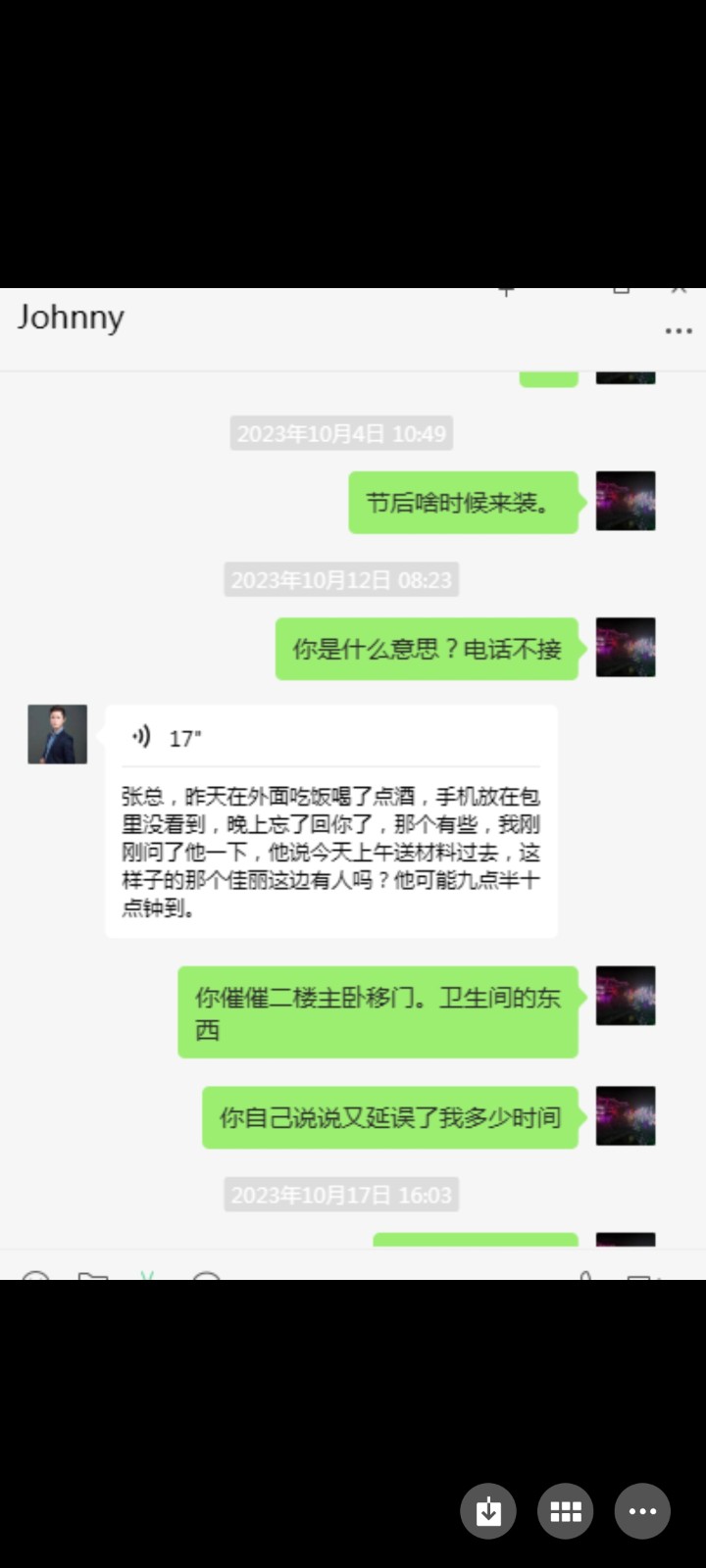Open the more options button at the bottom
This screenshot has width=706, height=1568.
[x=642, y=1511]
